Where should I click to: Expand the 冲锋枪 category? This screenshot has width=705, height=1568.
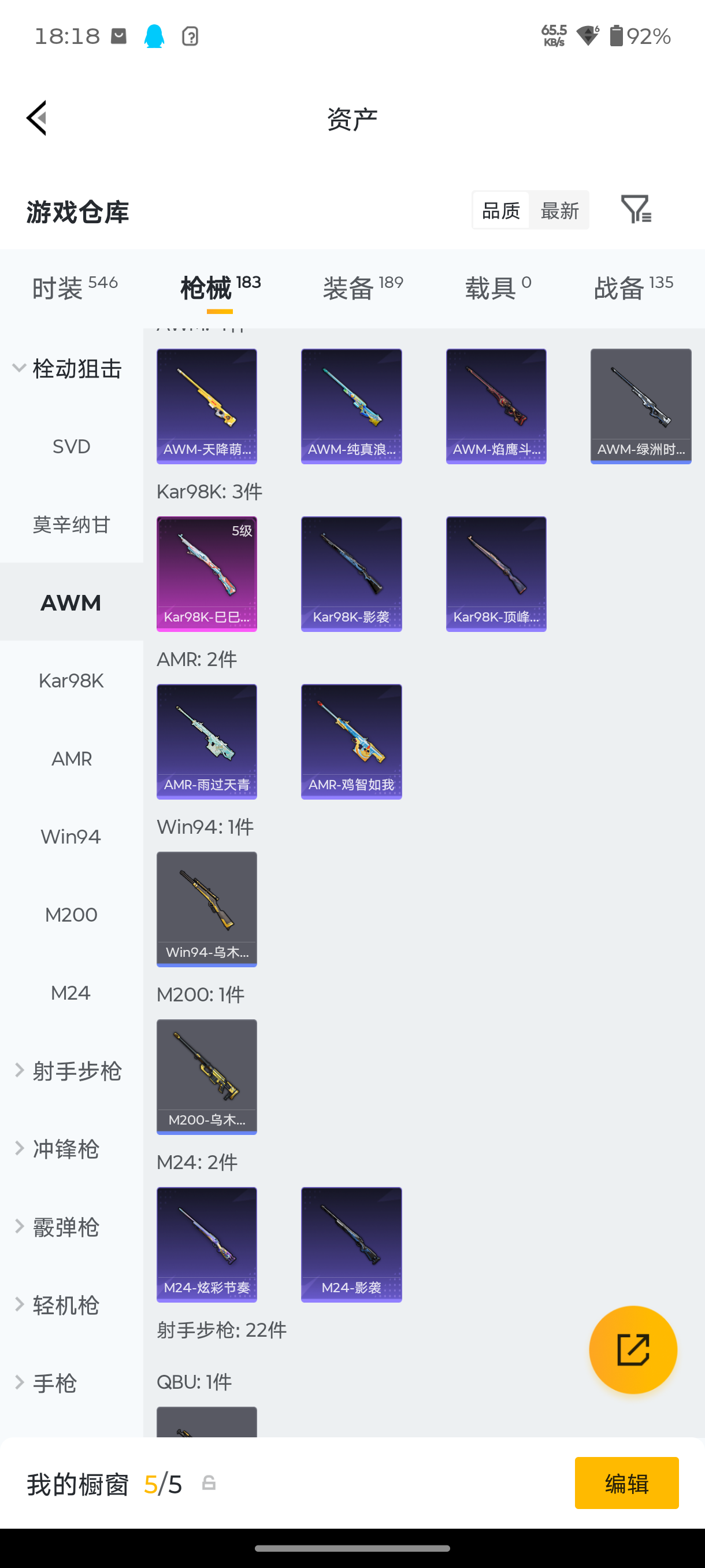pos(66,1149)
